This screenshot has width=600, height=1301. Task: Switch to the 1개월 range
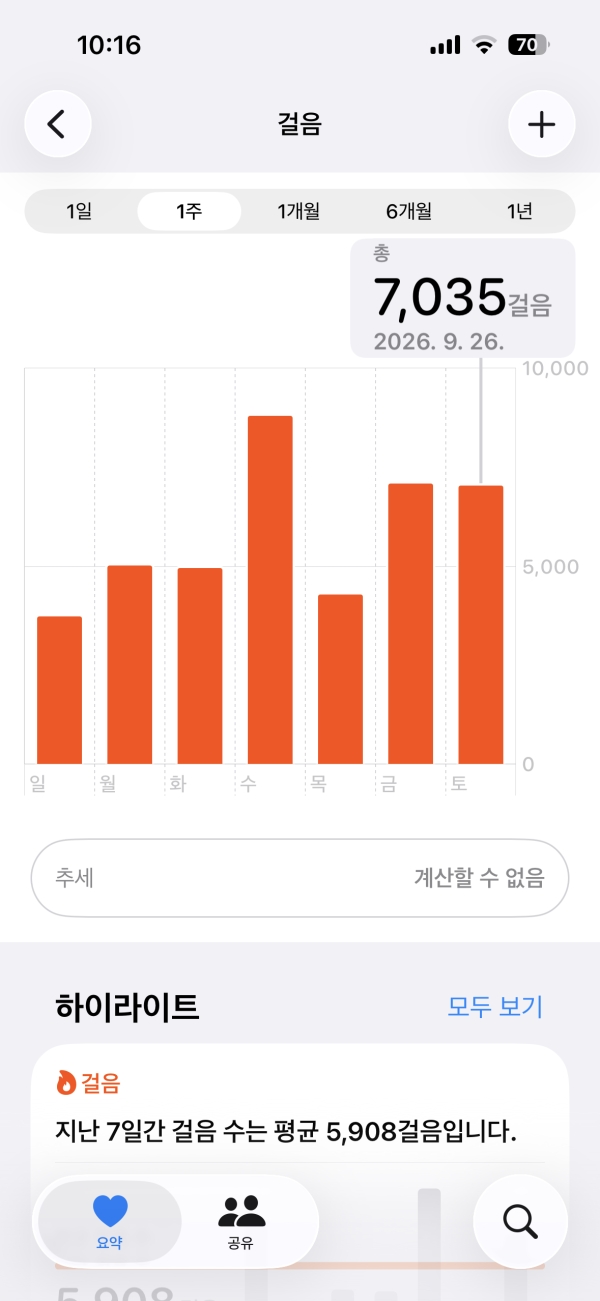pyautogui.click(x=299, y=211)
